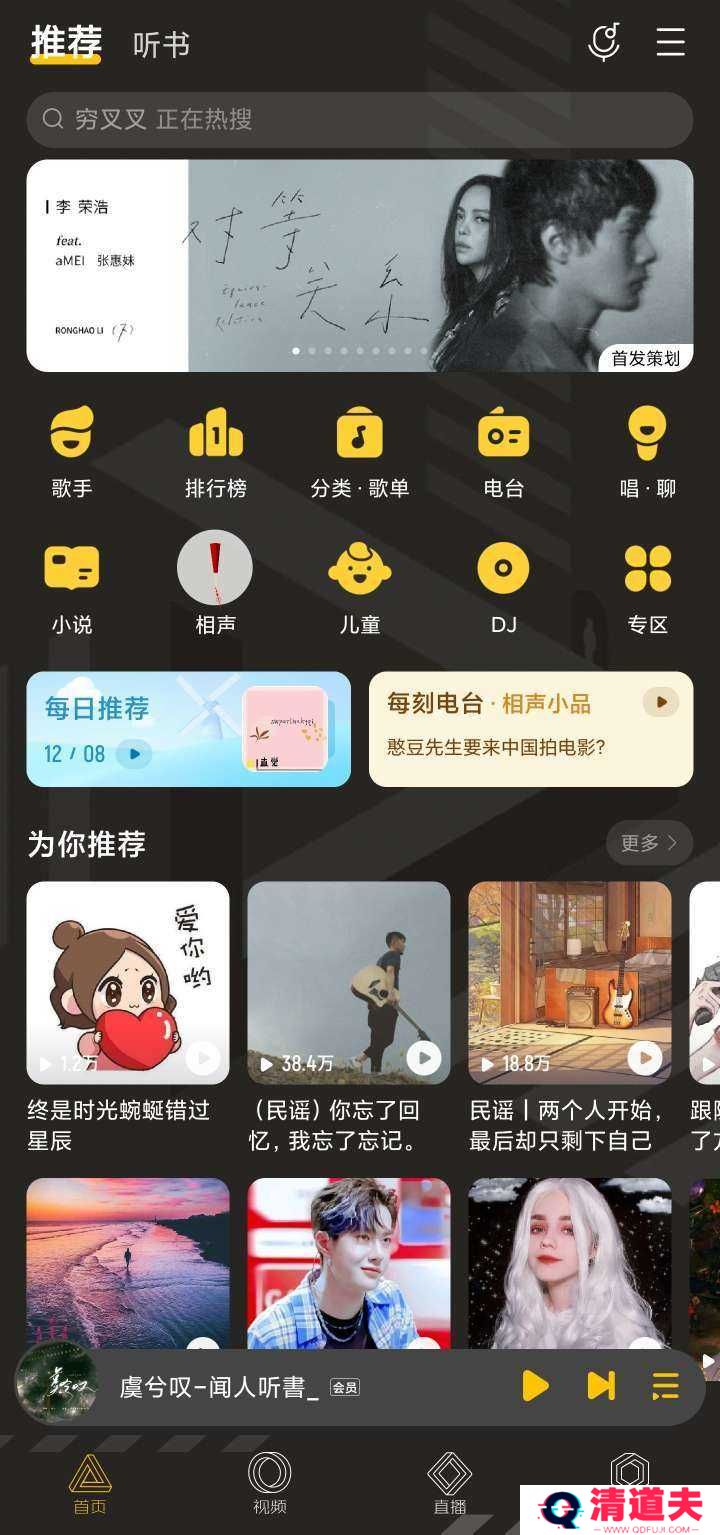Open the 李荣浩 banner

pos(359,266)
